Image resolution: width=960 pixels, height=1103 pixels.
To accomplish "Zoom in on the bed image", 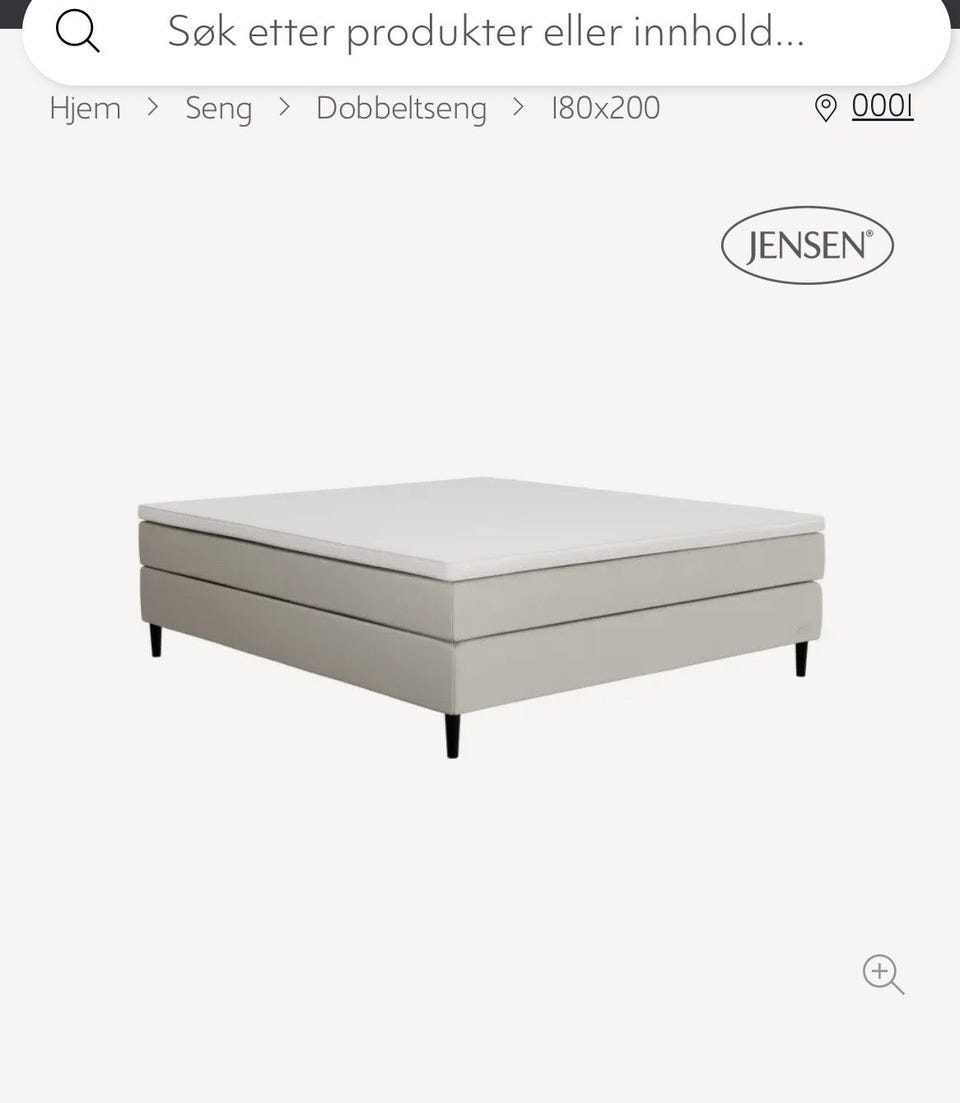I will pos(883,974).
